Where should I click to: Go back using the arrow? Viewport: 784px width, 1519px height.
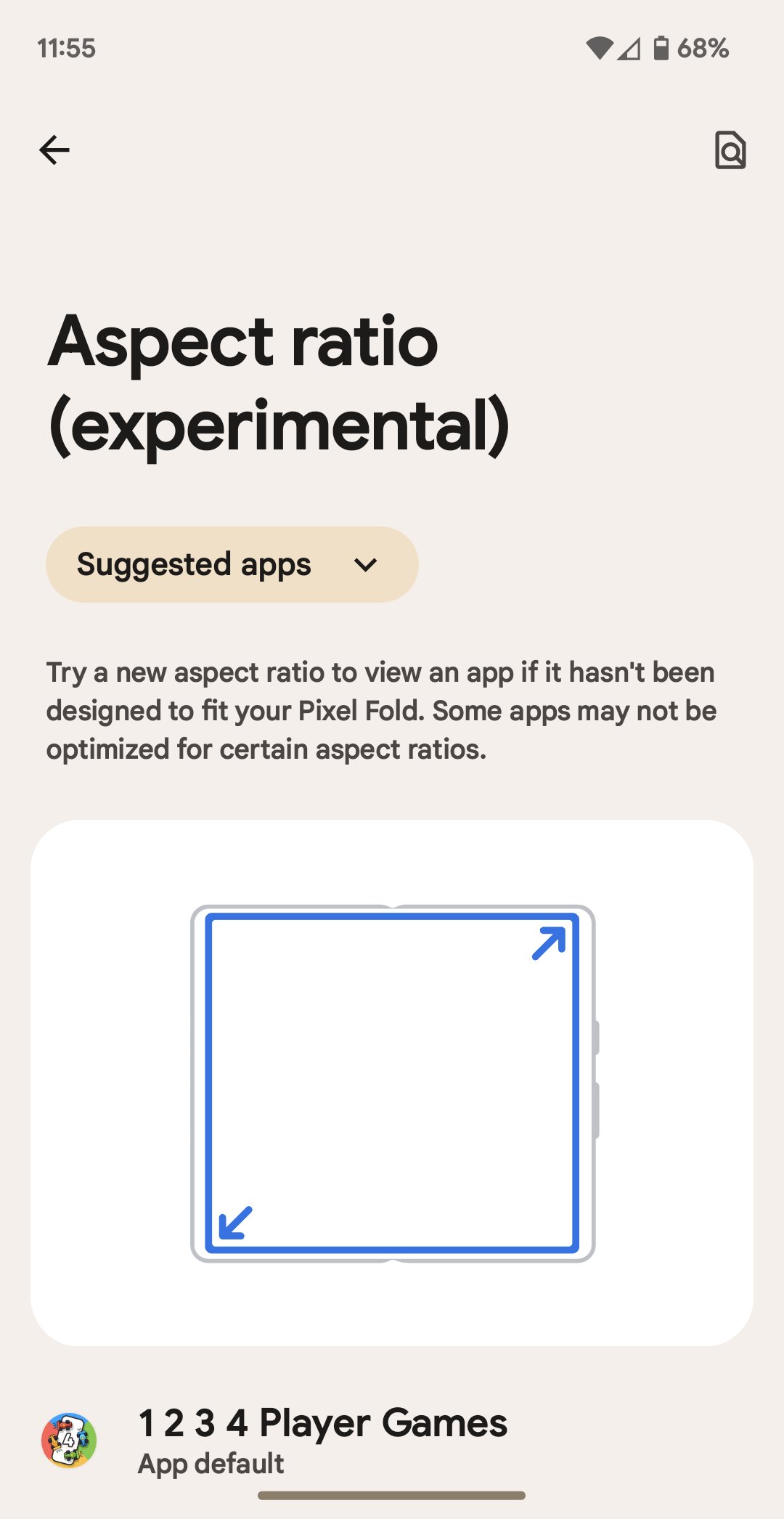pyautogui.click(x=54, y=150)
